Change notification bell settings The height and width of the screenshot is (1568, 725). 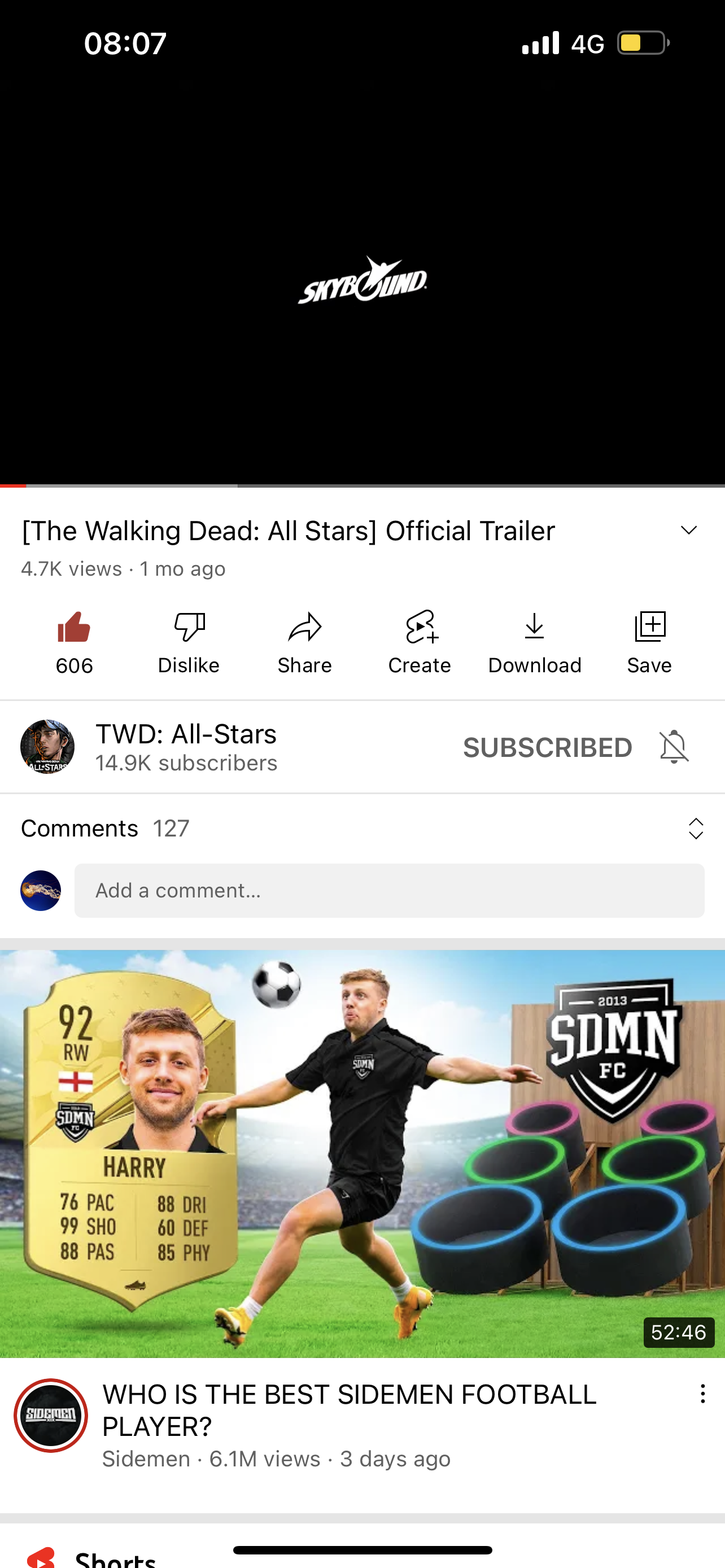click(x=674, y=747)
